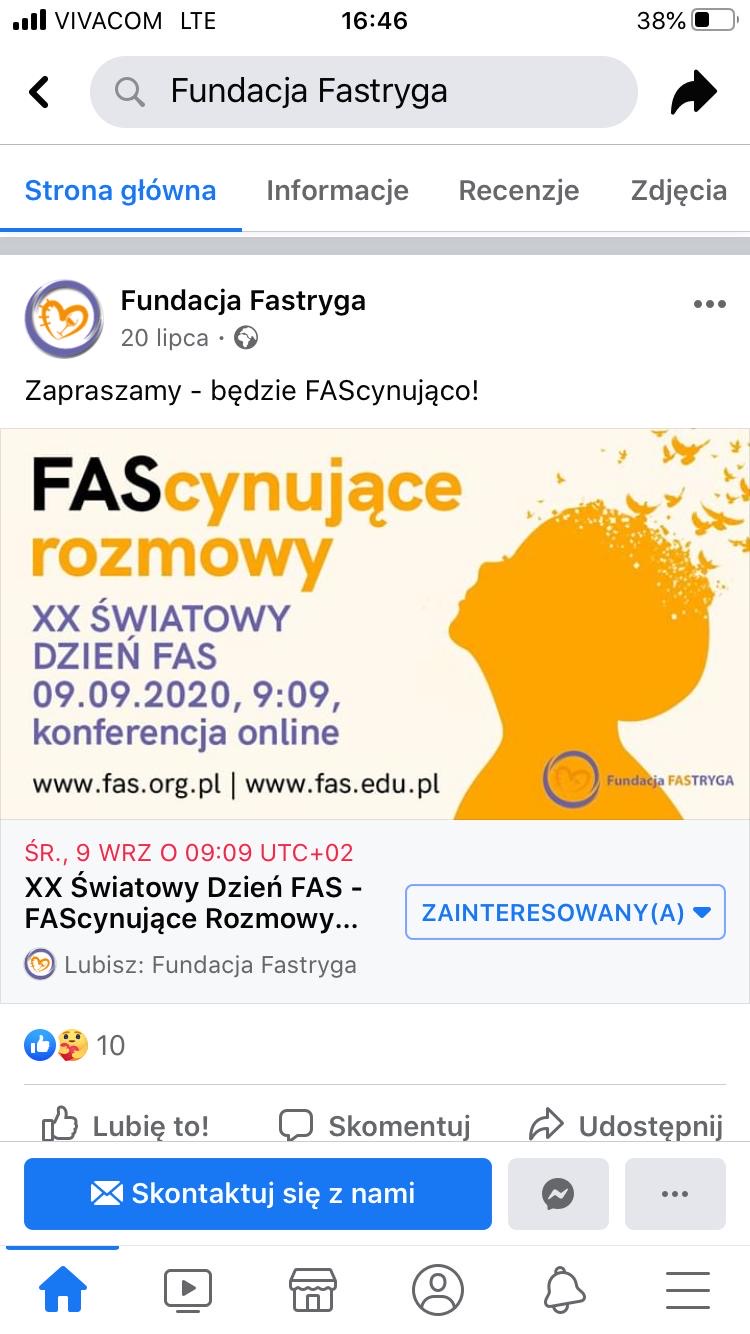
Task: Tap the Fundacja Fastryga search field
Action: coord(364,92)
